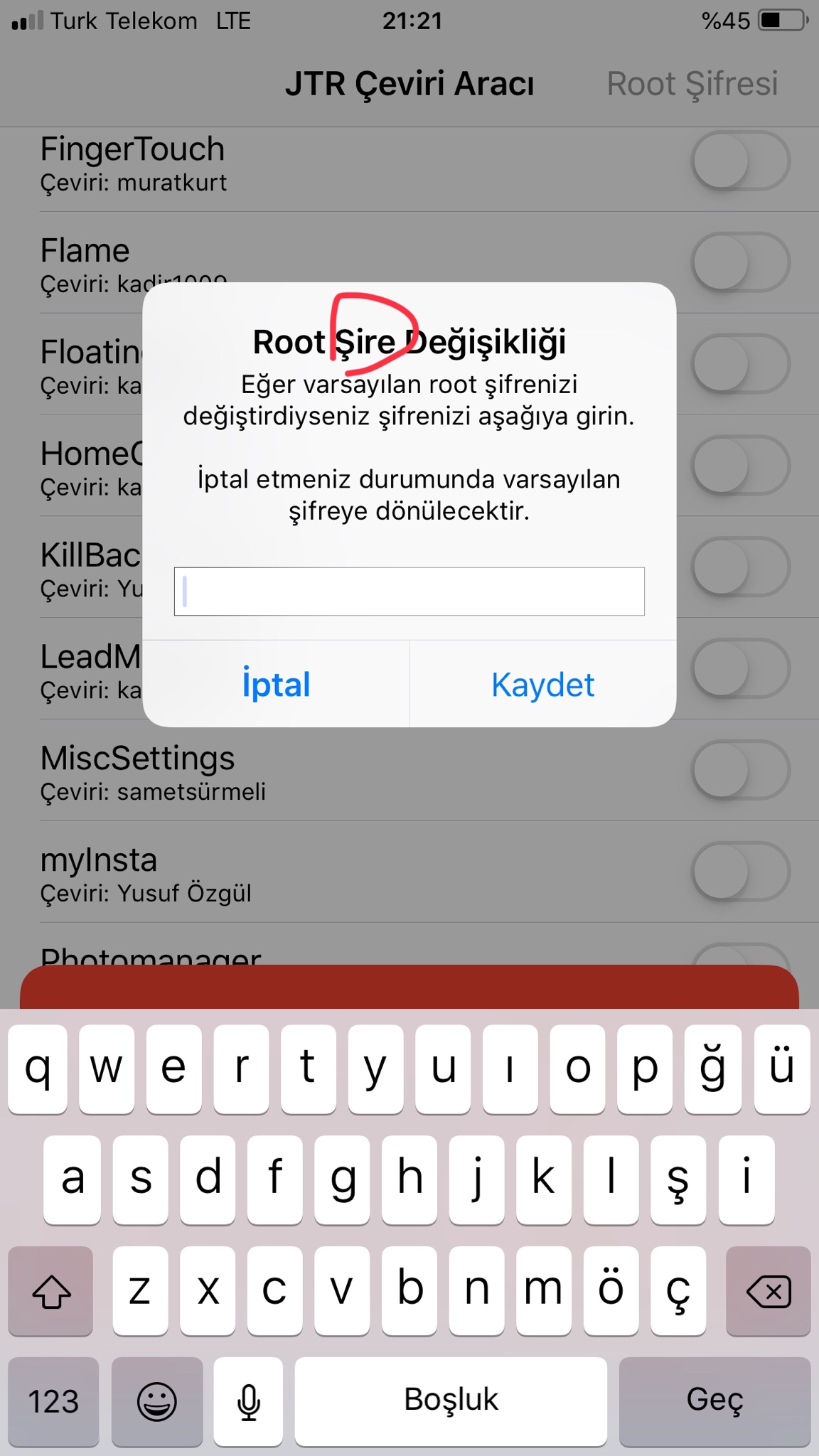Tap Kaydet to save the root password
Image resolution: width=819 pixels, height=1456 pixels.
click(x=542, y=685)
